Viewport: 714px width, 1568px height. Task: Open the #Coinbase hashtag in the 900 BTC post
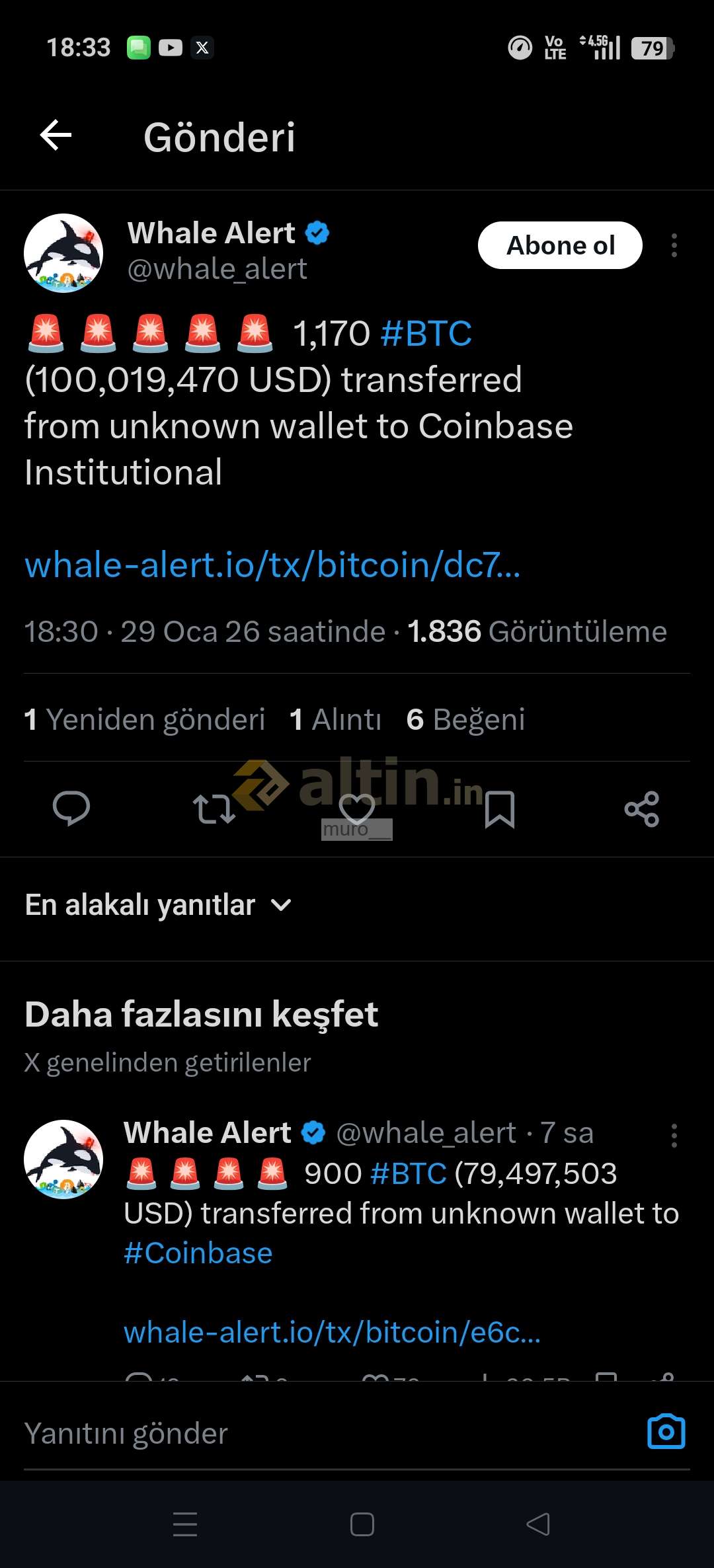(x=198, y=1253)
